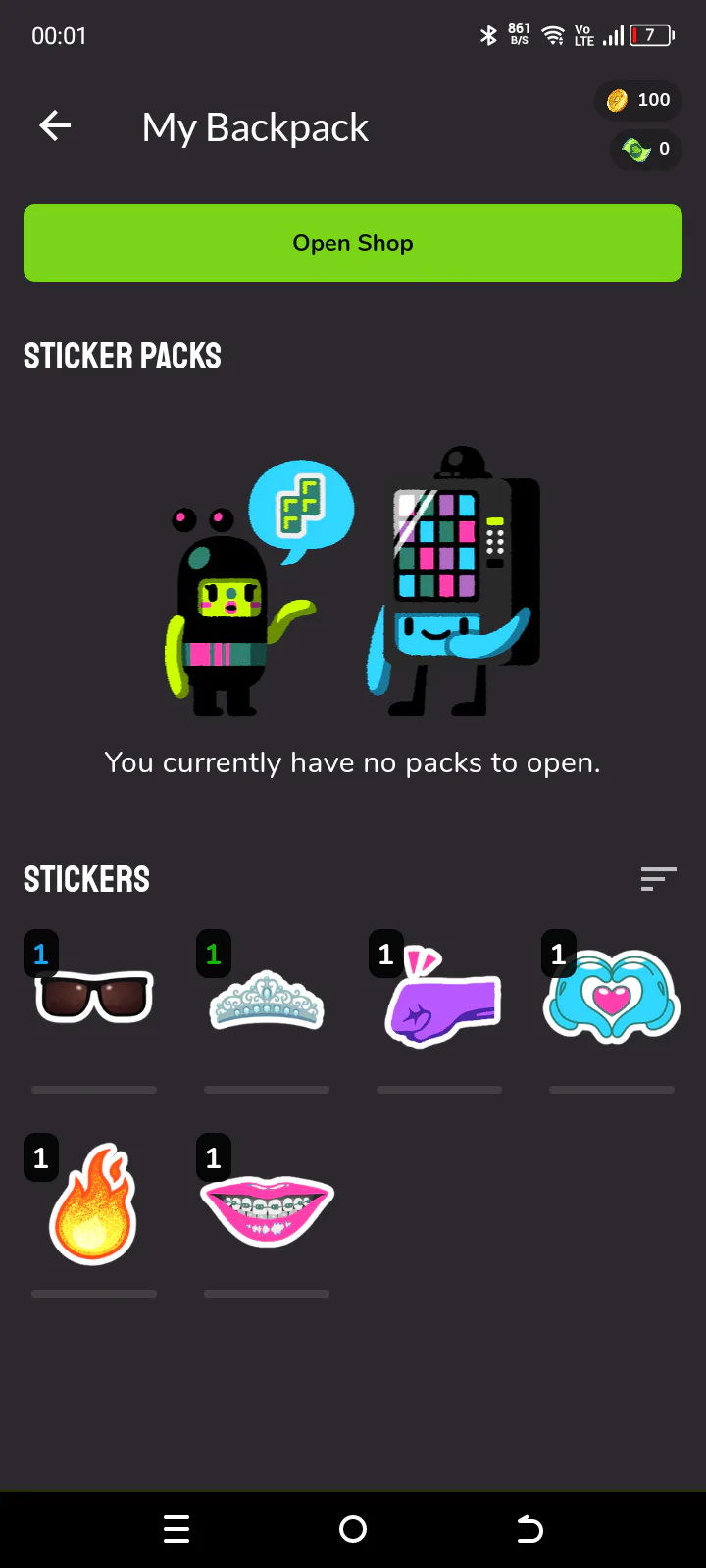
Task: Tap the Open Shop button
Action: [x=353, y=243]
